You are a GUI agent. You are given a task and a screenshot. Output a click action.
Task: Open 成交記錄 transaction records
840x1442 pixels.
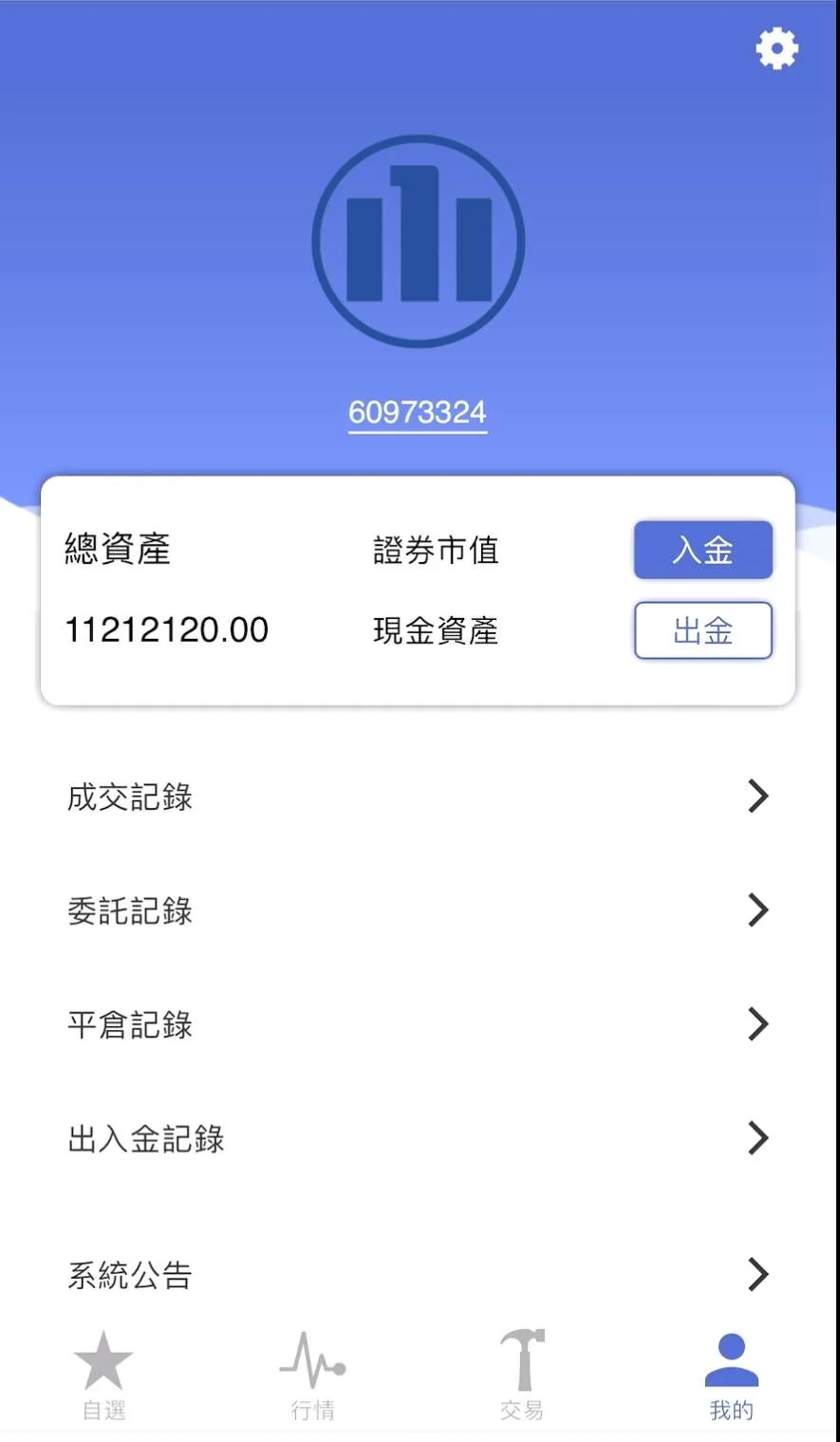[x=418, y=796]
